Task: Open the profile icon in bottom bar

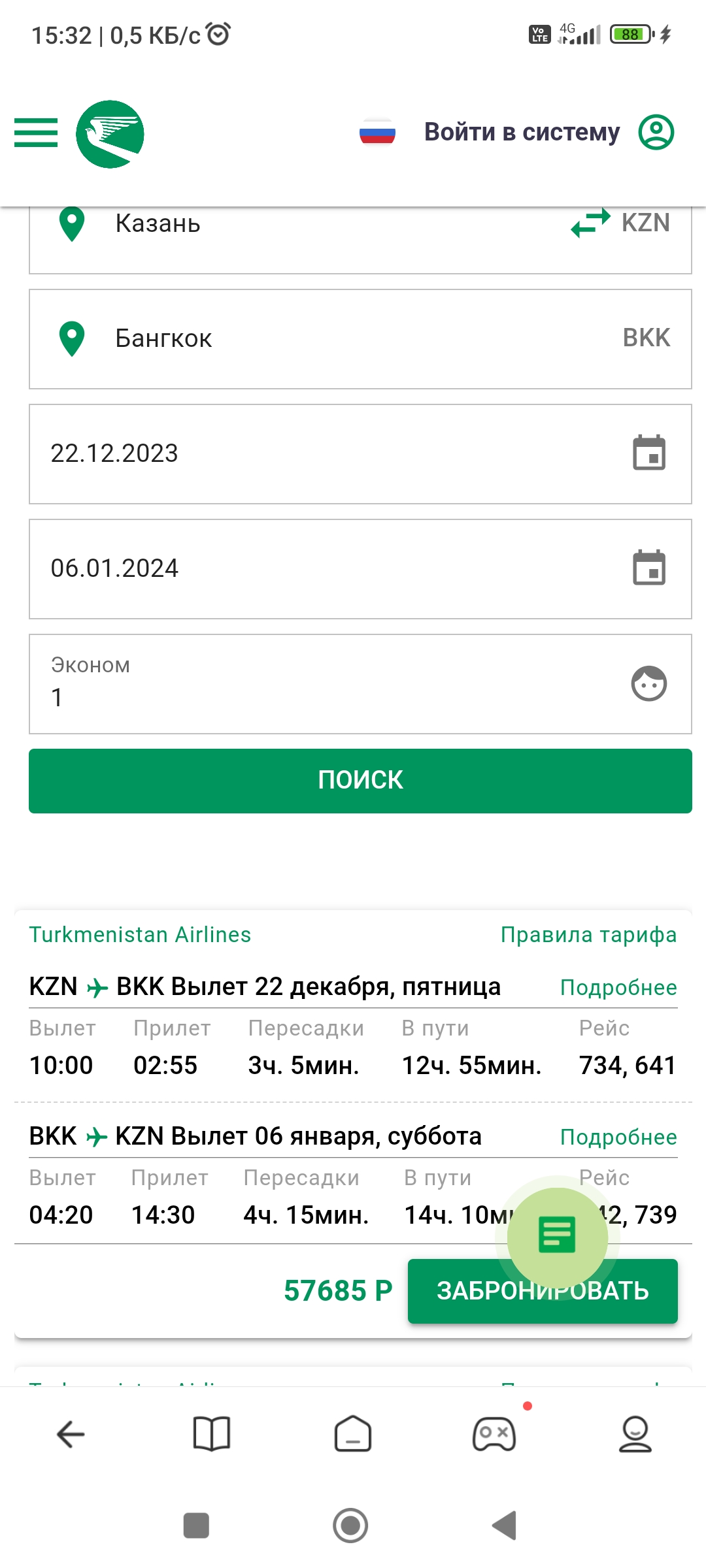Action: pos(635,1434)
